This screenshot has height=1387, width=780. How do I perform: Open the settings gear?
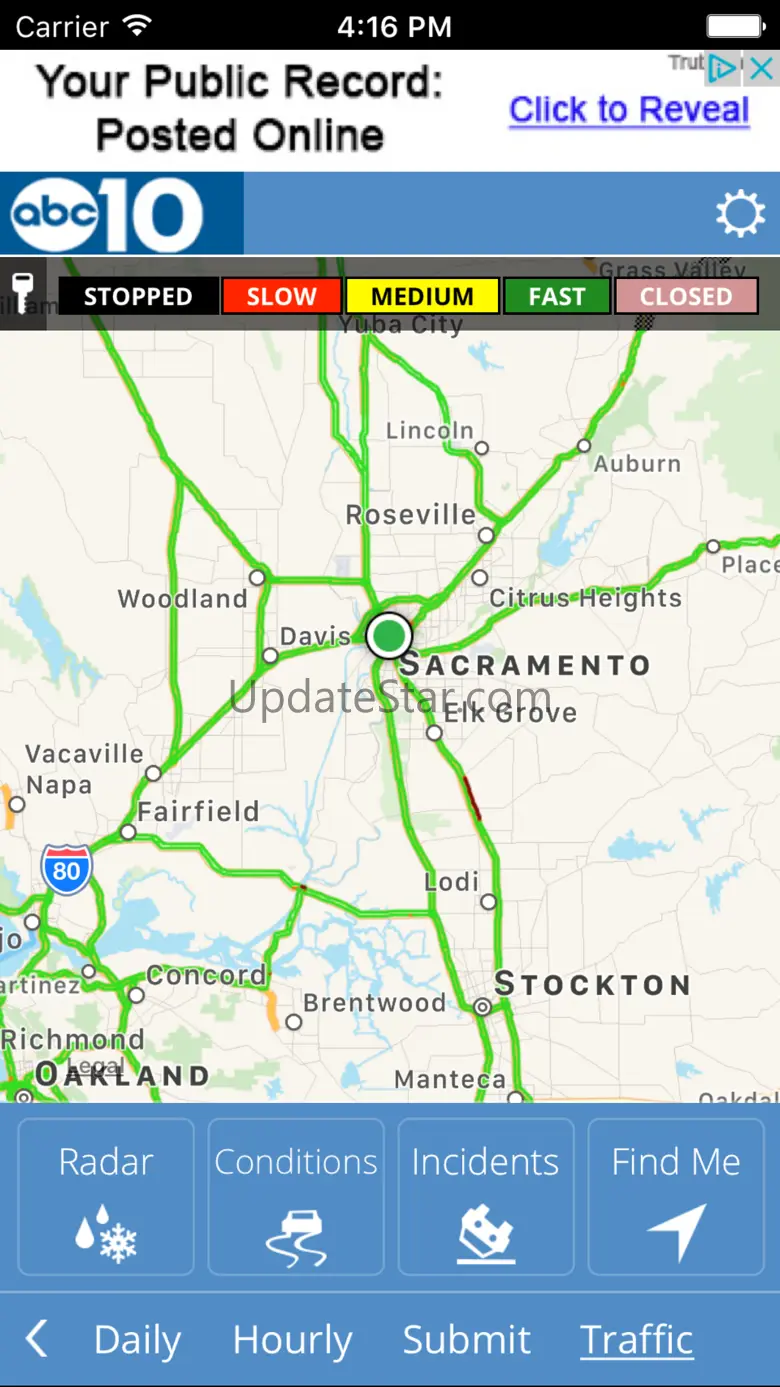tap(740, 214)
